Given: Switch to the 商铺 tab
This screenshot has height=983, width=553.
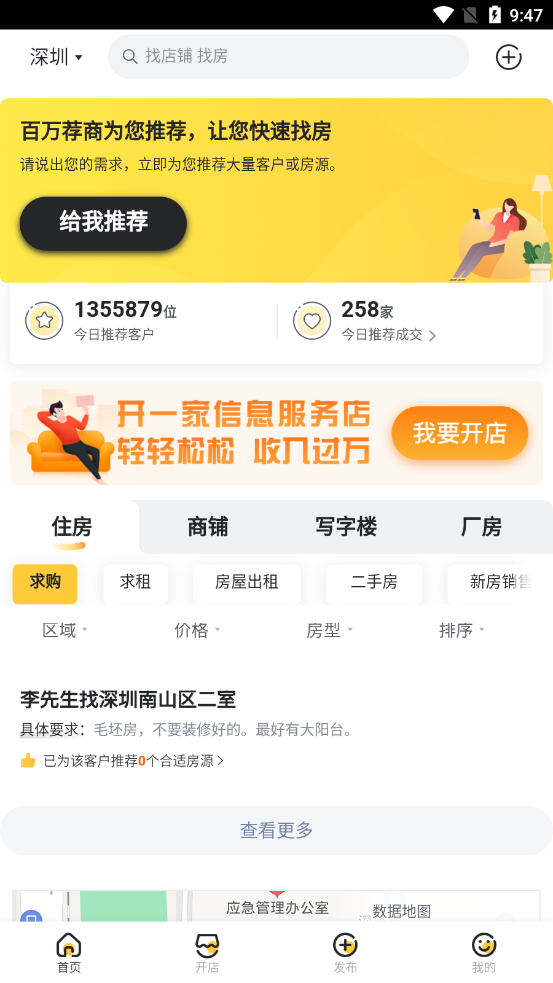Looking at the screenshot, I should (208, 527).
